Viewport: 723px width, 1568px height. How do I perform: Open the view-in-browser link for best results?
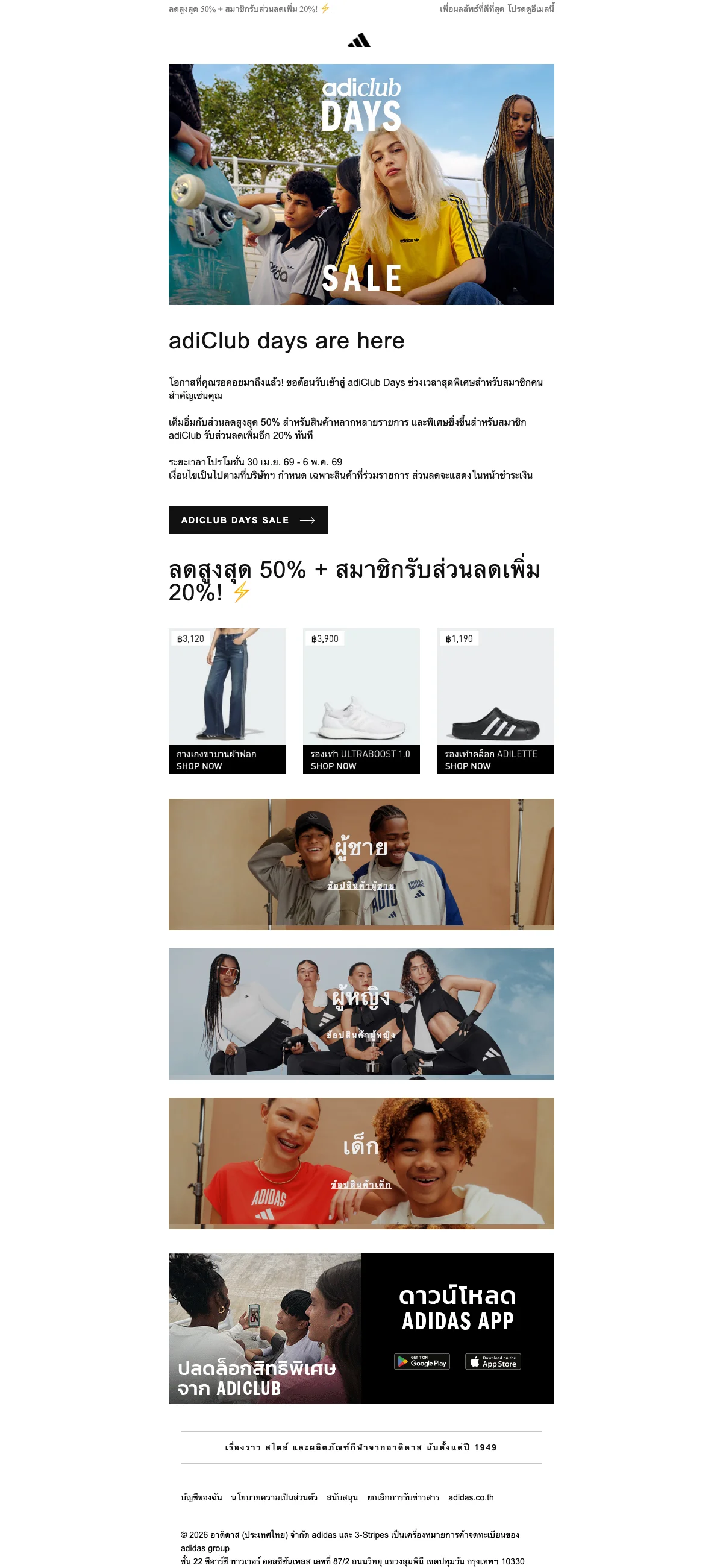[x=496, y=9]
